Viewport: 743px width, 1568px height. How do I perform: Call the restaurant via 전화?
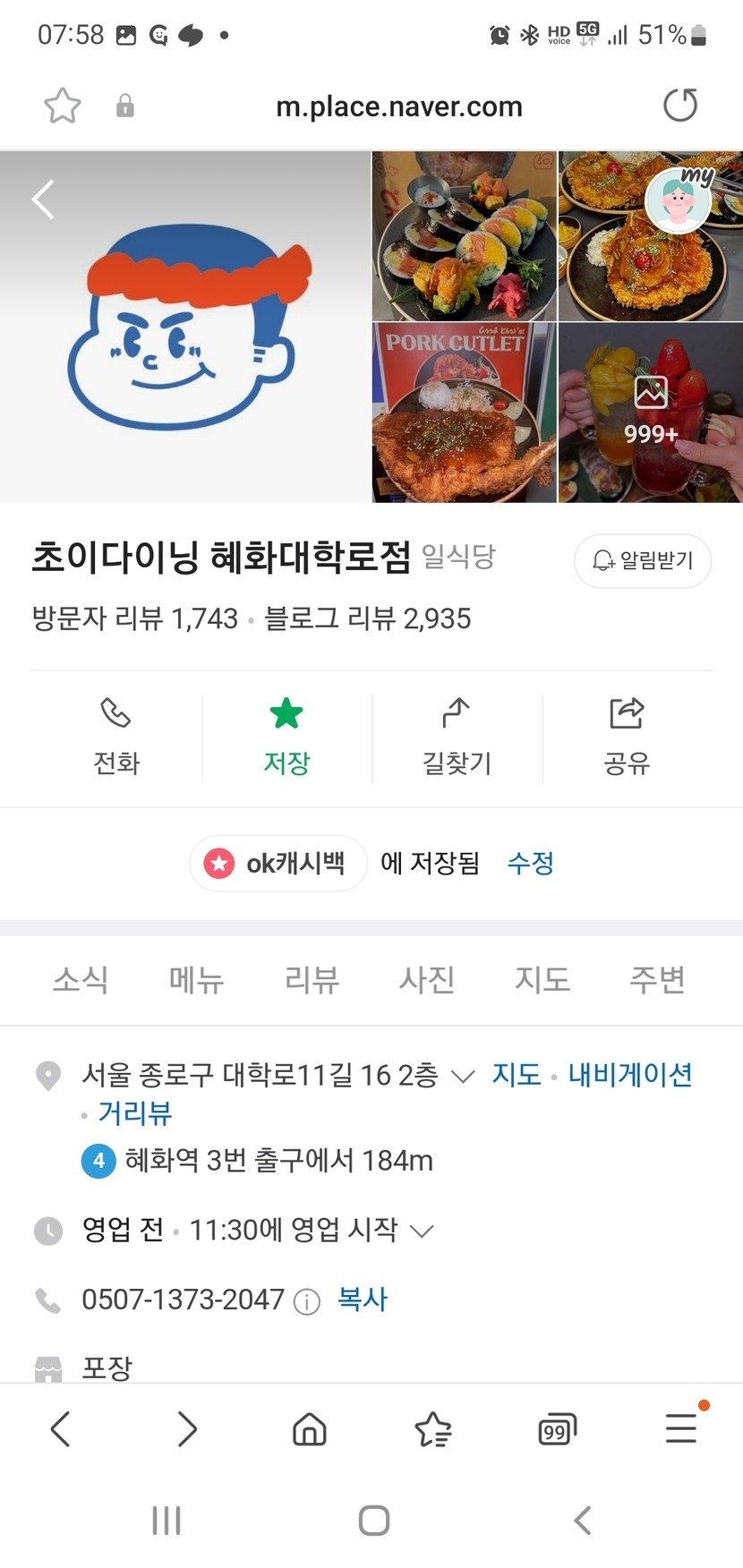pos(116,737)
